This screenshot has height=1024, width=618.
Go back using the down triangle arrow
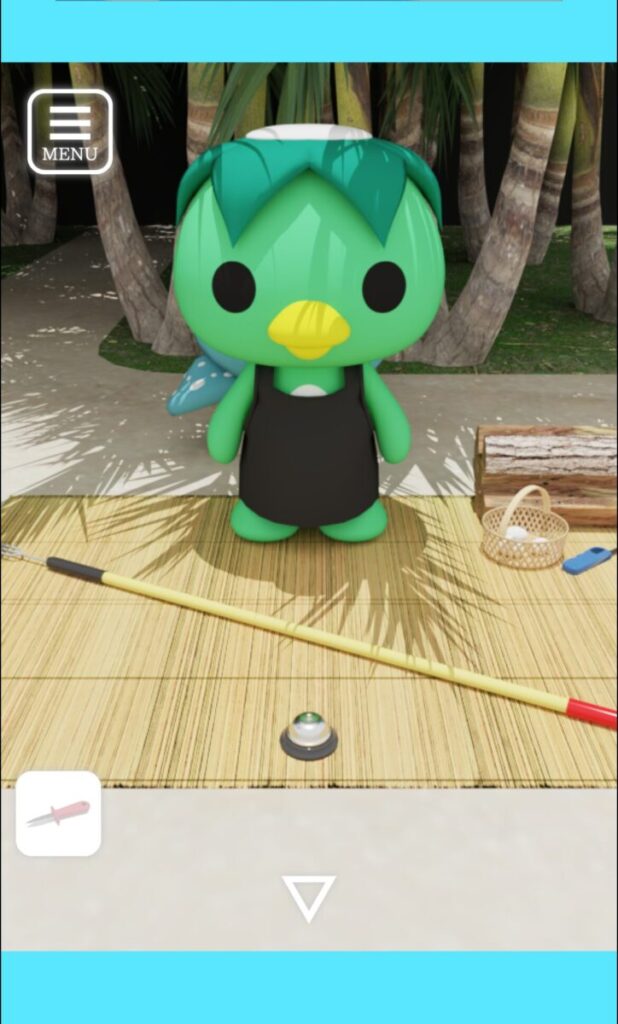click(309, 899)
